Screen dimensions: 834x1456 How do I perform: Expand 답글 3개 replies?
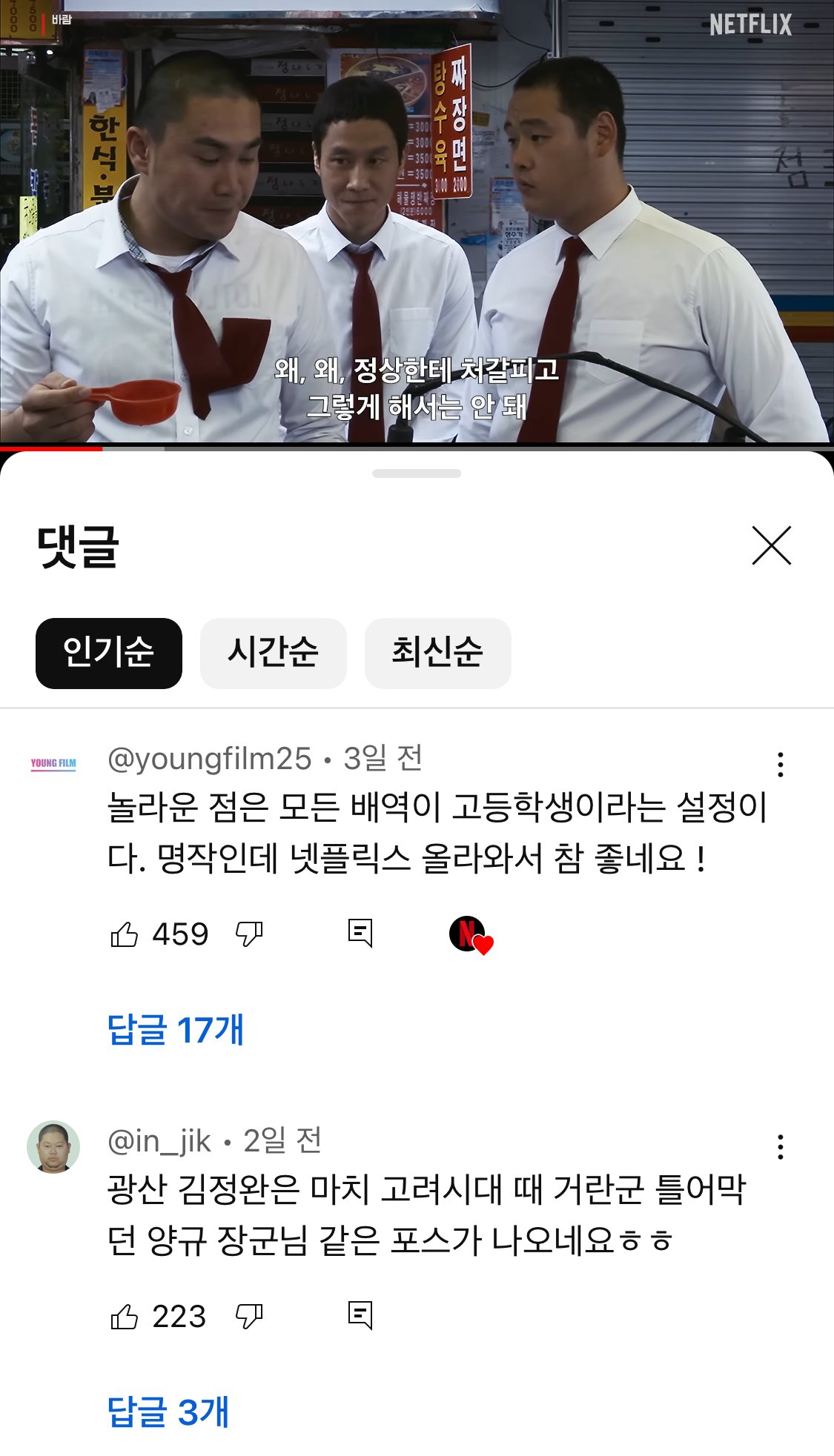[x=168, y=1412]
